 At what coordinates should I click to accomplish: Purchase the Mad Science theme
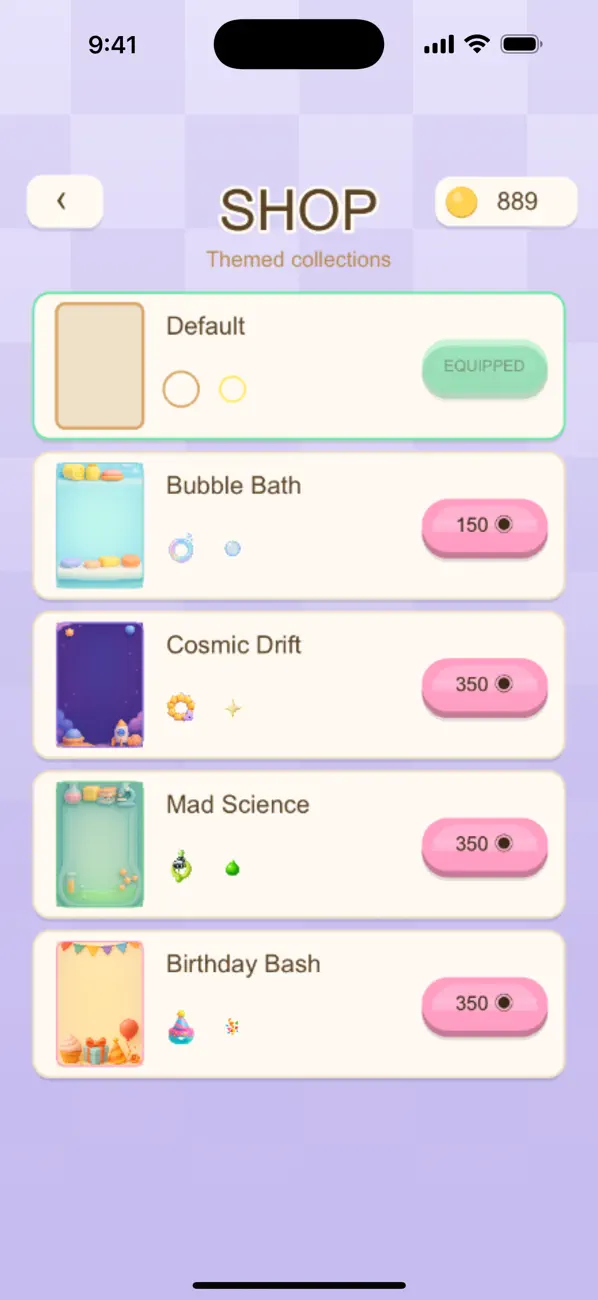click(485, 846)
